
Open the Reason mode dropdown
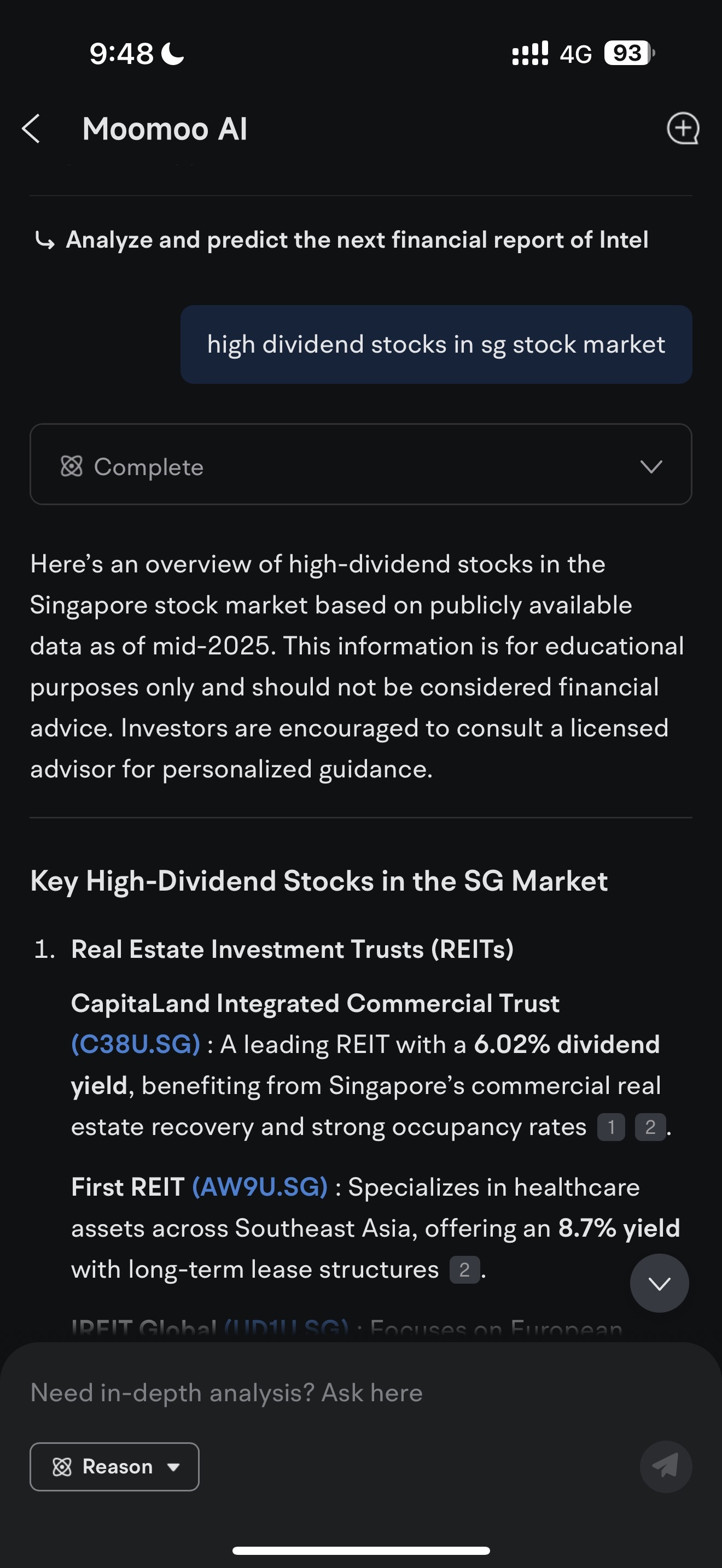(114, 1467)
